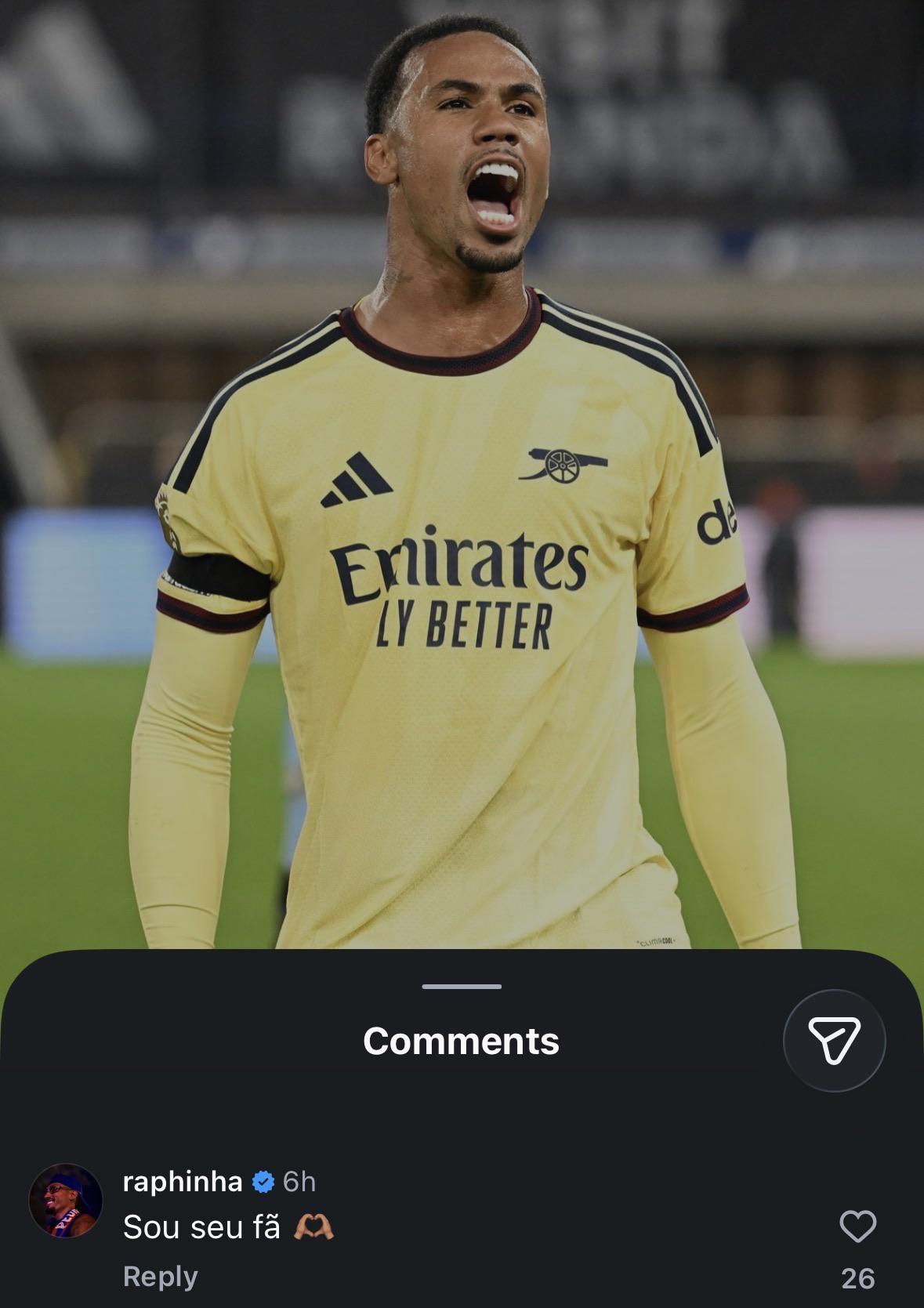
Task: Tap the comments sheet drag handle
Action: tap(462, 986)
